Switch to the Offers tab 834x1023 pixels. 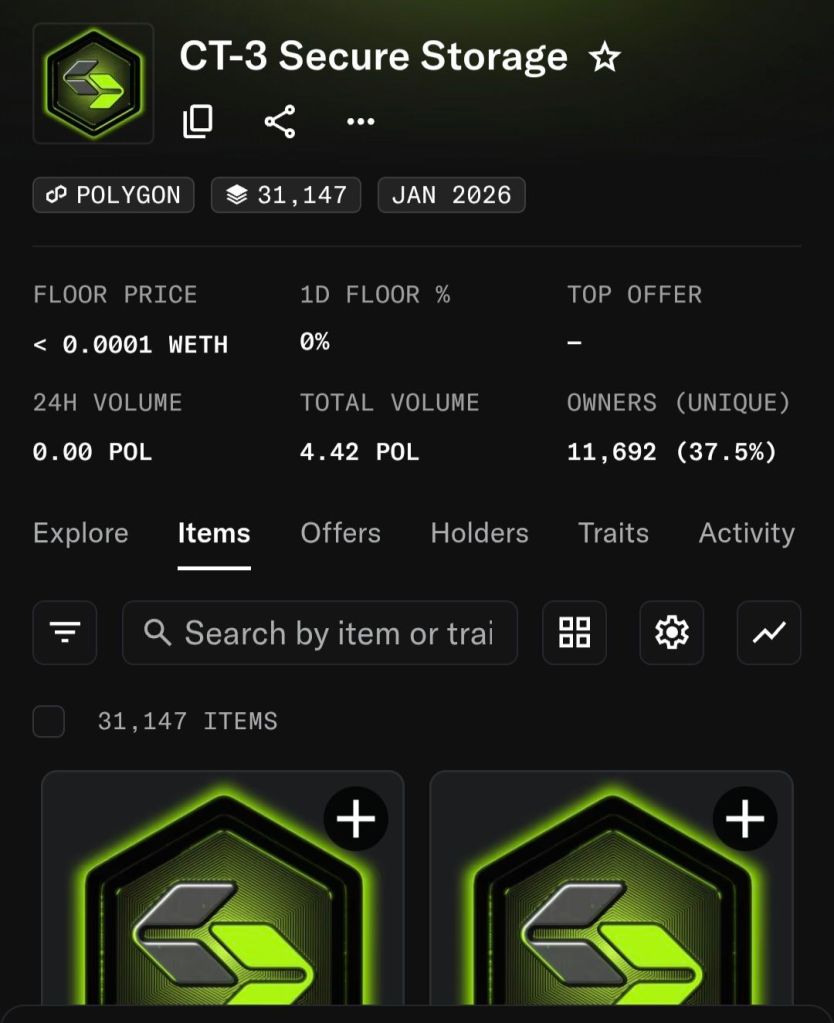point(340,533)
